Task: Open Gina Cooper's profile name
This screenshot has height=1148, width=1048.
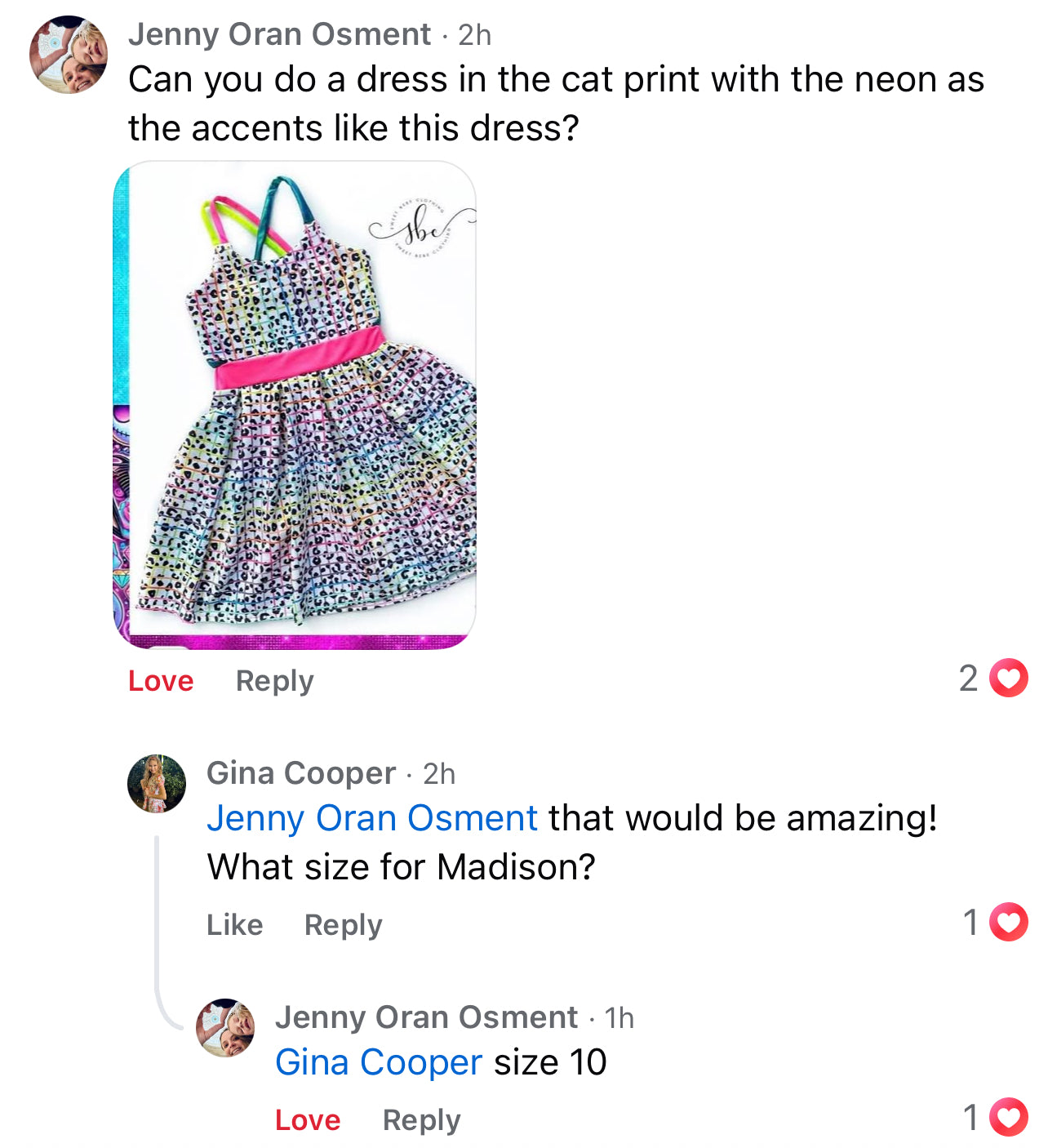Action: click(x=300, y=773)
